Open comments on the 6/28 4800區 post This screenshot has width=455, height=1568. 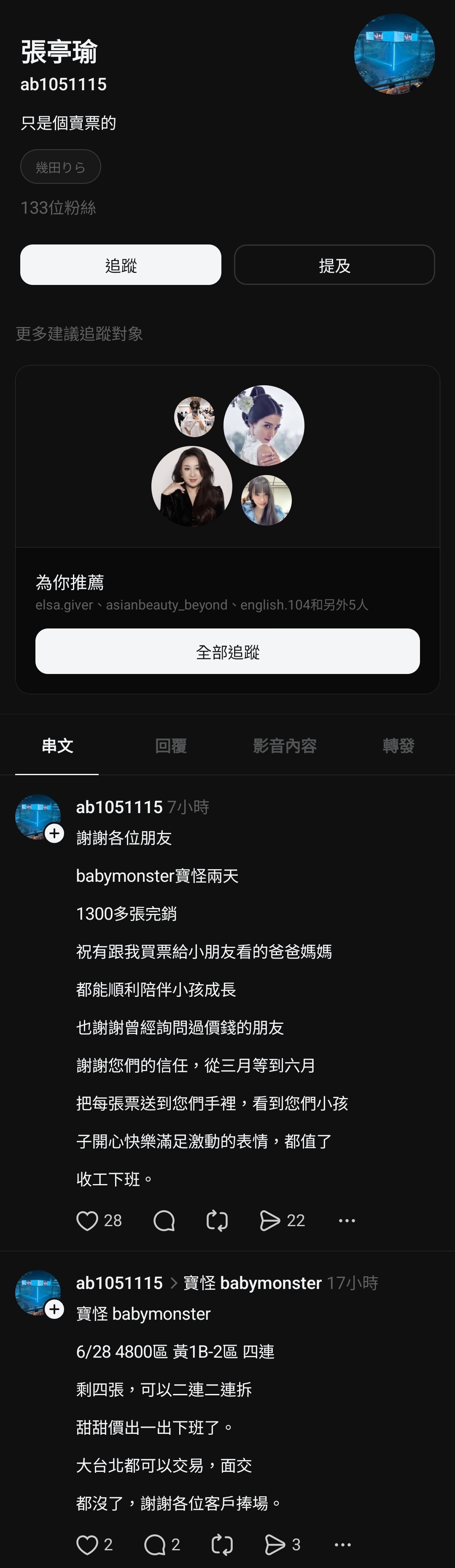(155, 1544)
